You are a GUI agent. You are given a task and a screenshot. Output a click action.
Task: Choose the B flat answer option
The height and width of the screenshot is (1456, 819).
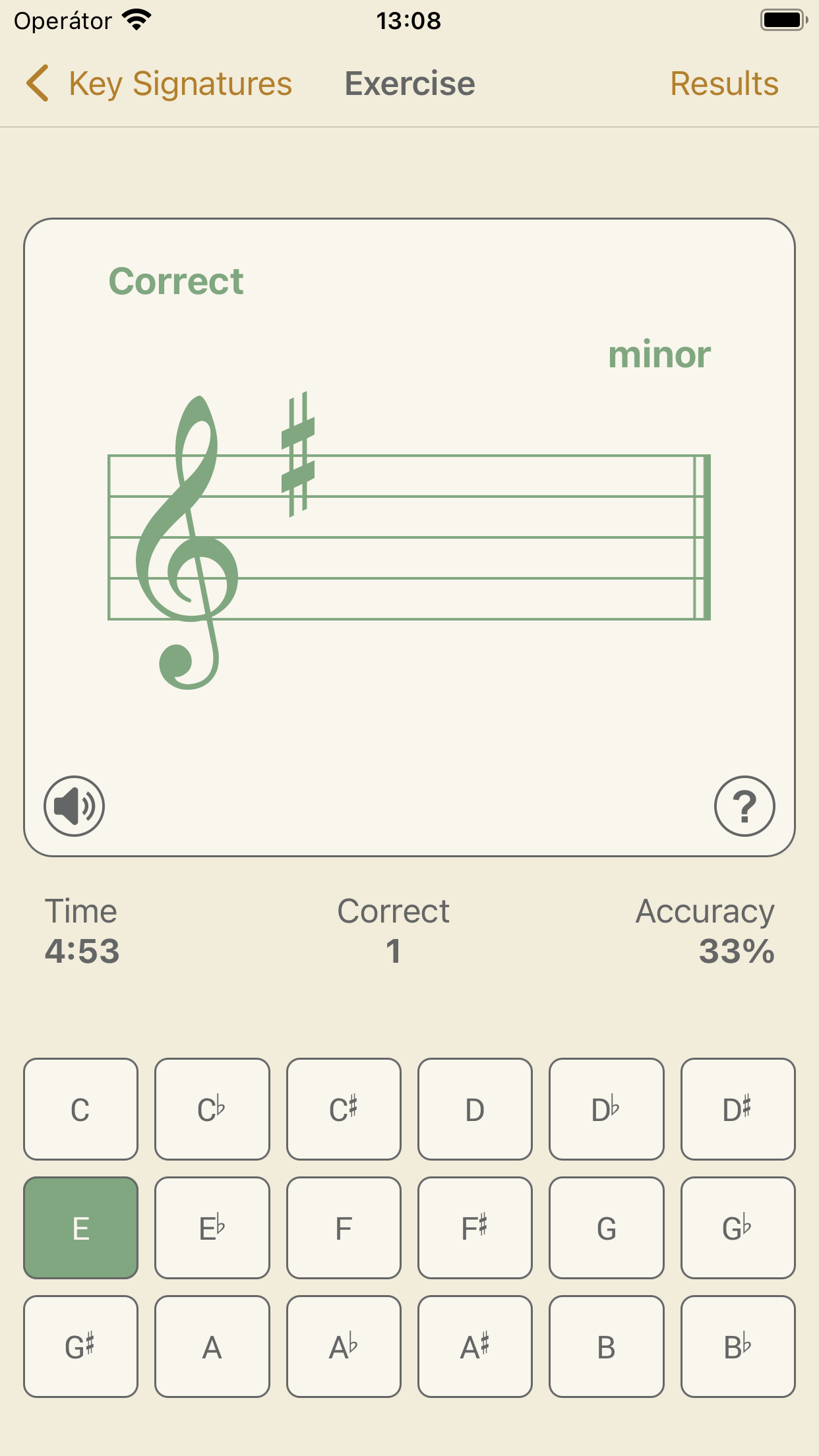point(737,1347)
